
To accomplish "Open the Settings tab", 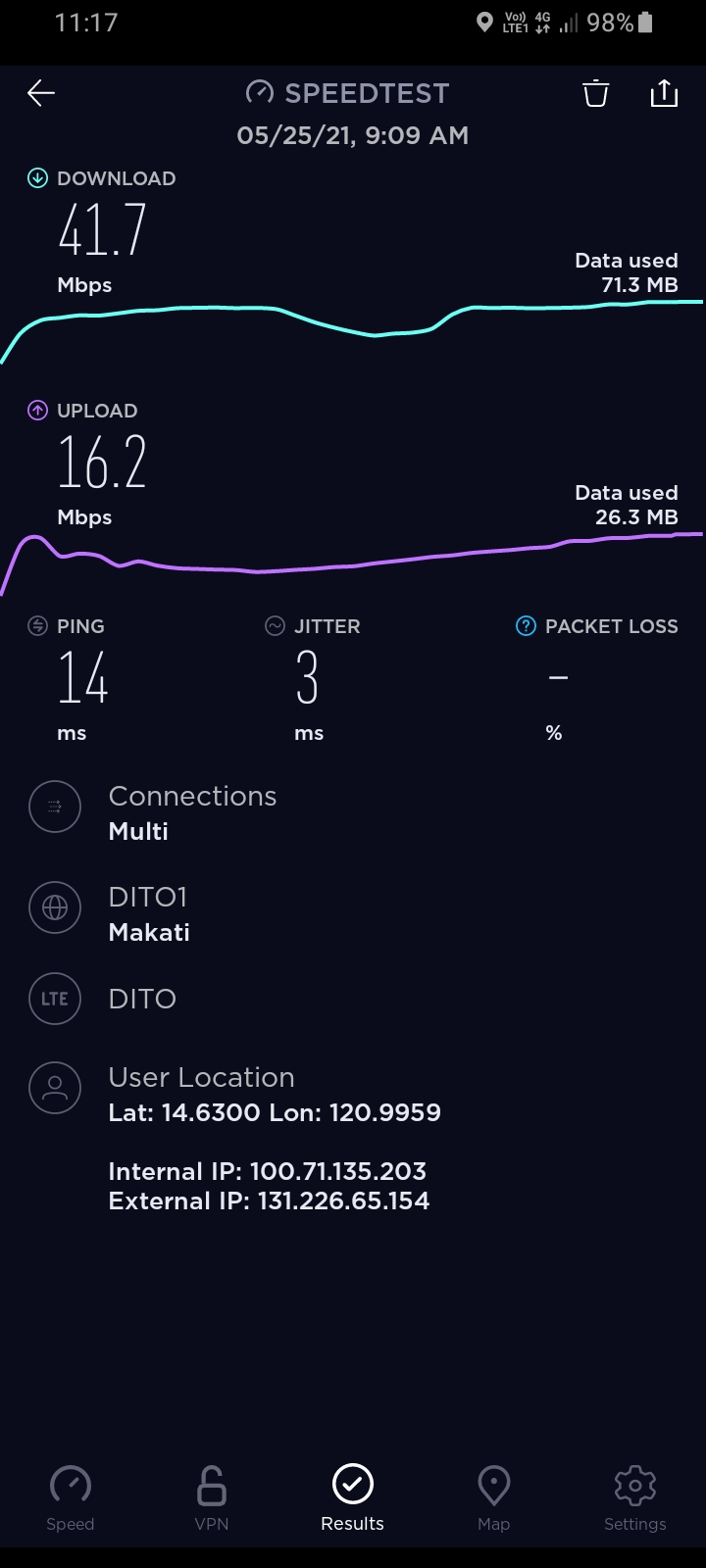I will (635, 1499).
